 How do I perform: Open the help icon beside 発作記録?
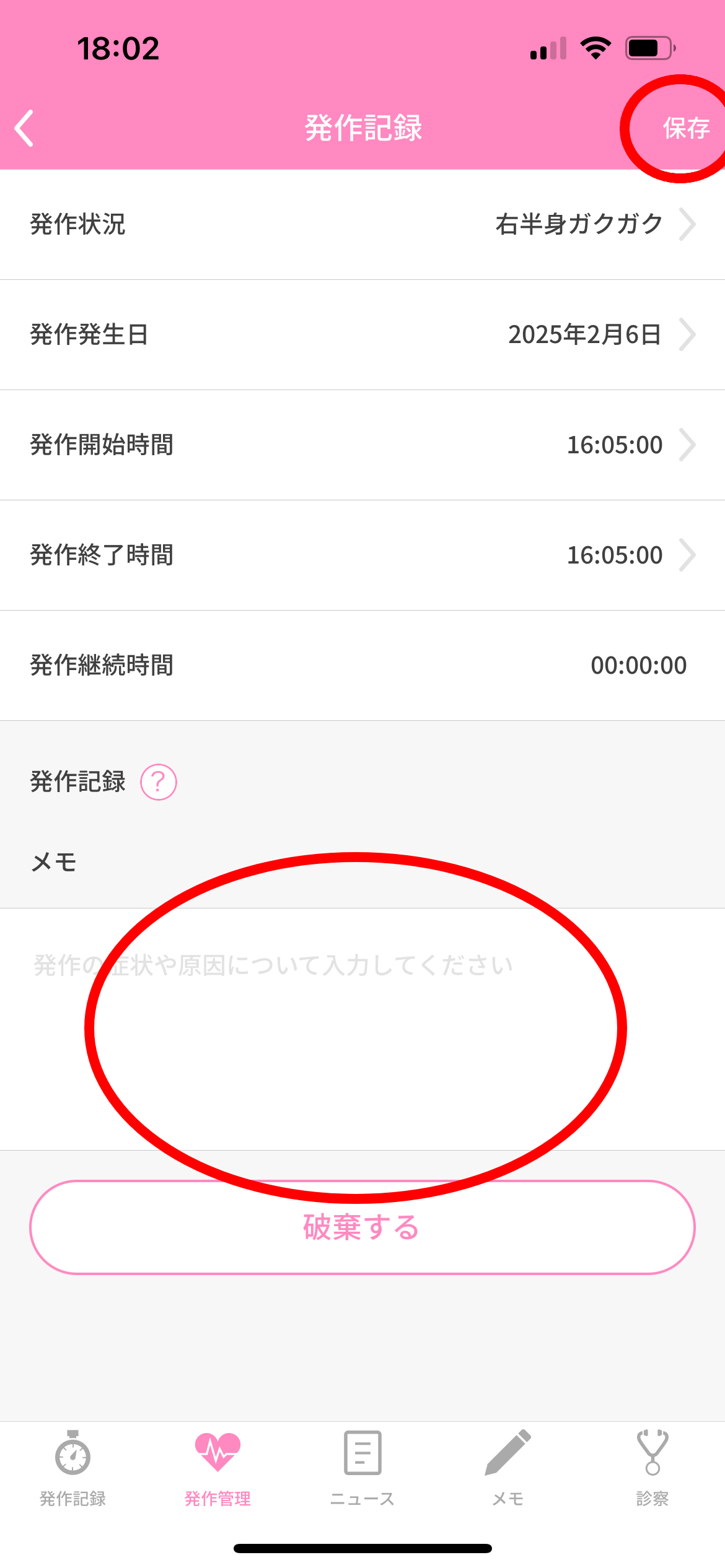159,782
